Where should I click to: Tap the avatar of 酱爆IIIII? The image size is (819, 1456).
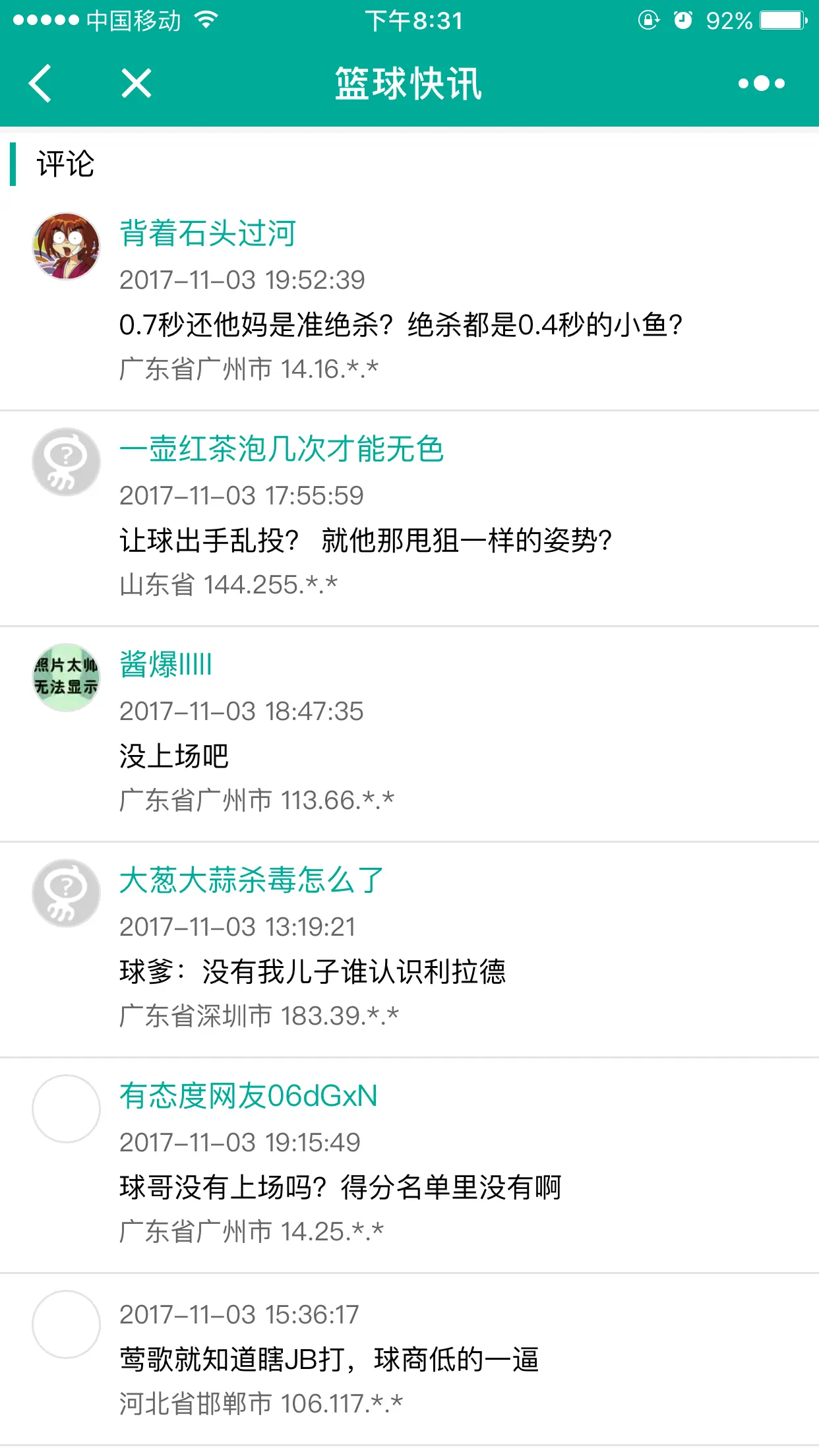point(67,677)
